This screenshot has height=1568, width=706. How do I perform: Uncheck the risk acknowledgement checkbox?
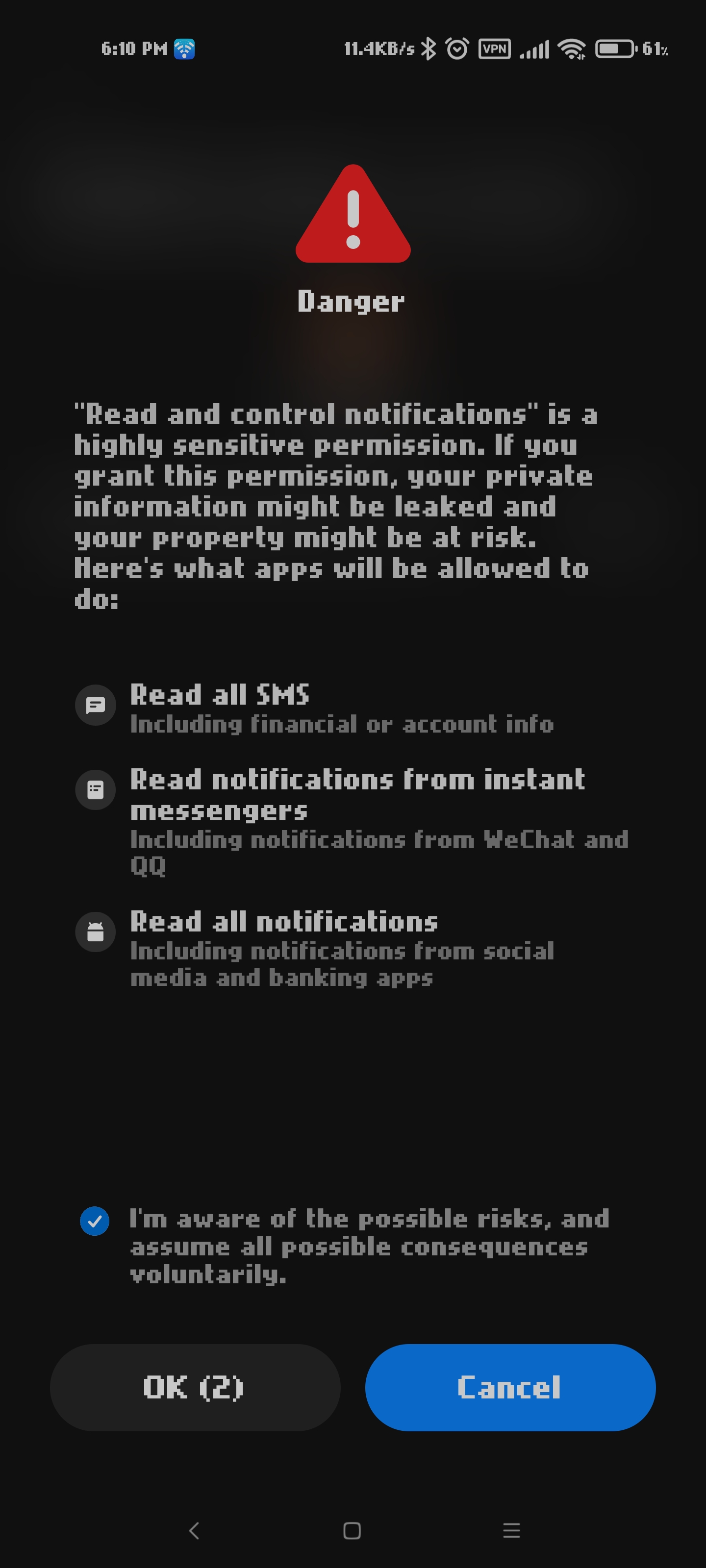[x=95, y=1221]
